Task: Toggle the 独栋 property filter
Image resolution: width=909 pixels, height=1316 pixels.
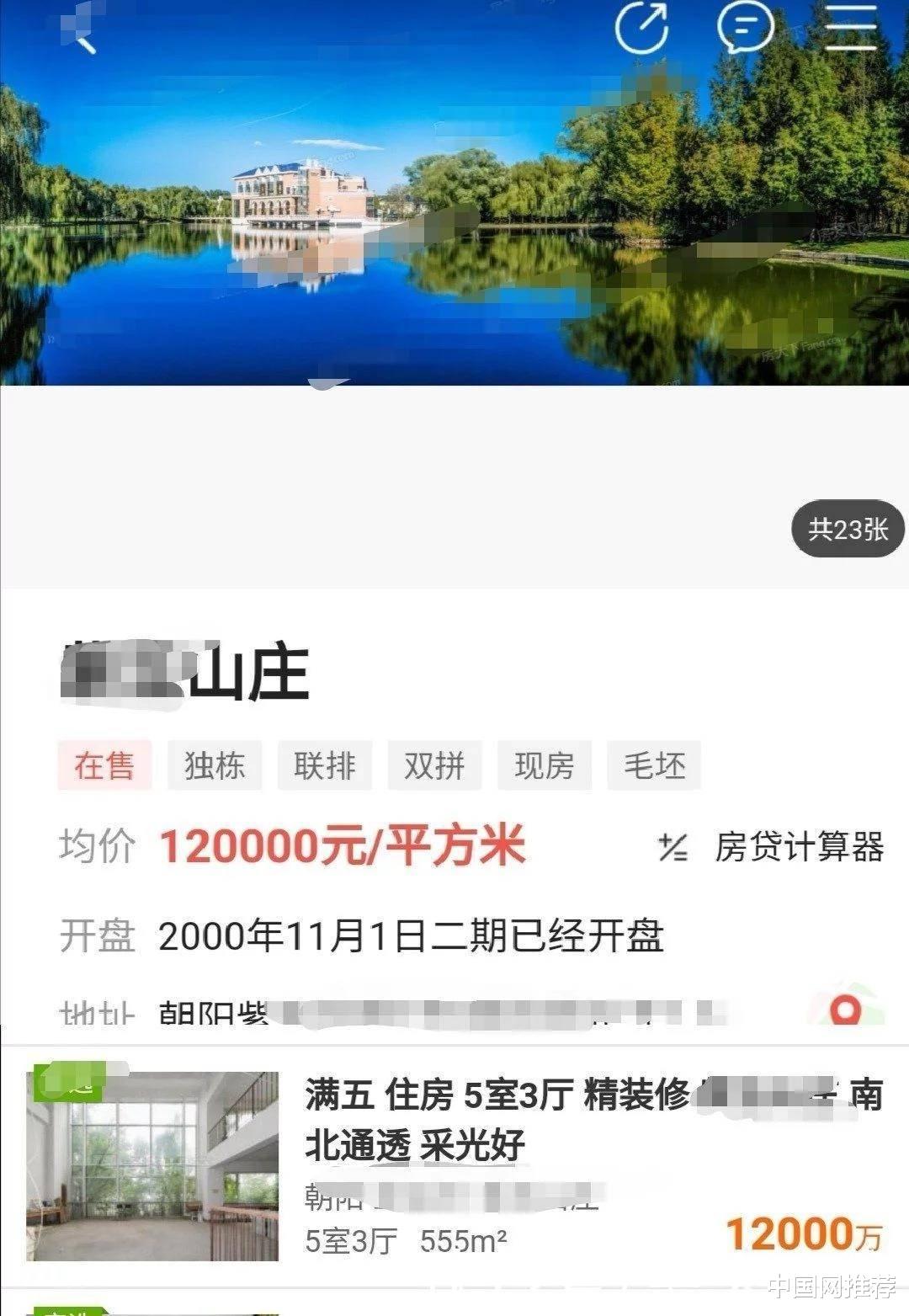Action: [x=214, y=766]
